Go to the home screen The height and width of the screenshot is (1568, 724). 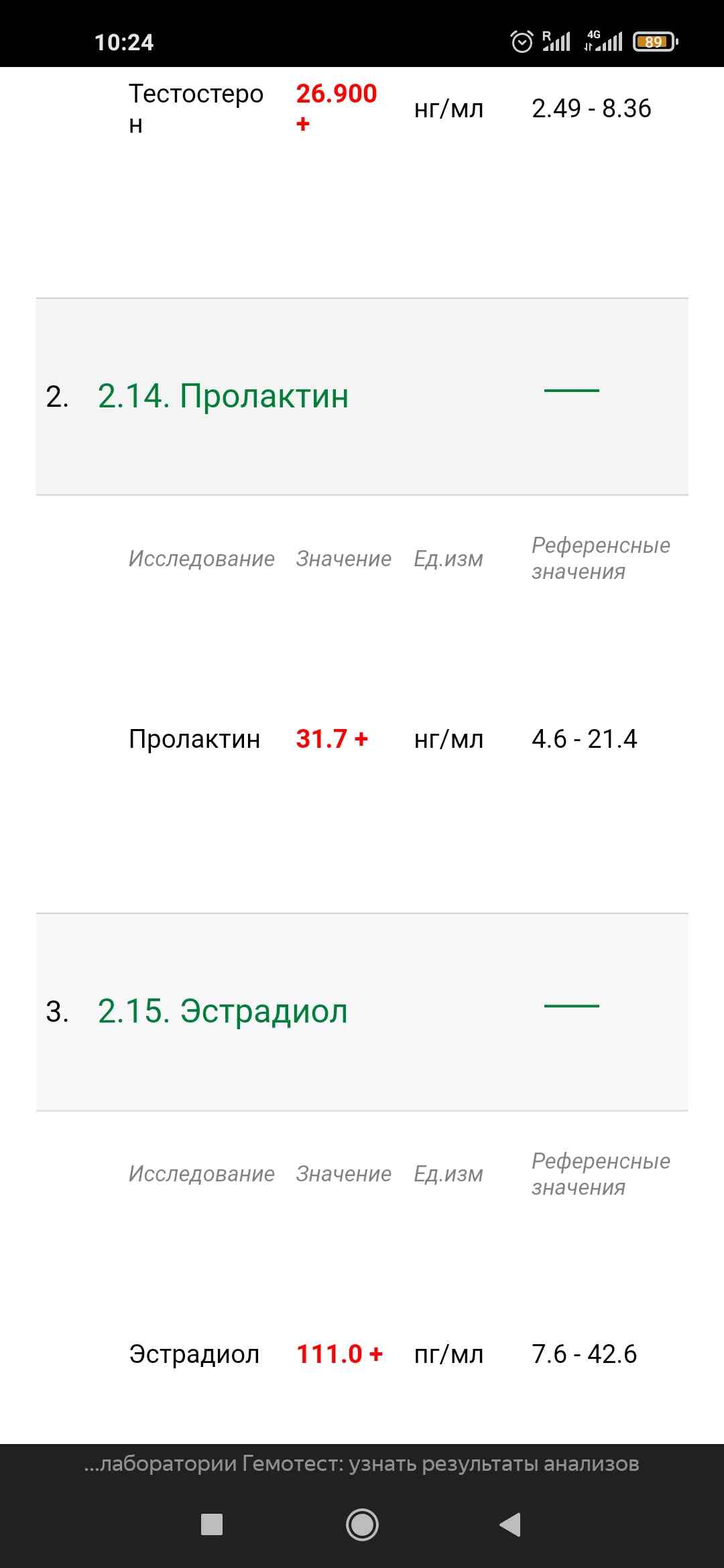[x=362, y=1524]
